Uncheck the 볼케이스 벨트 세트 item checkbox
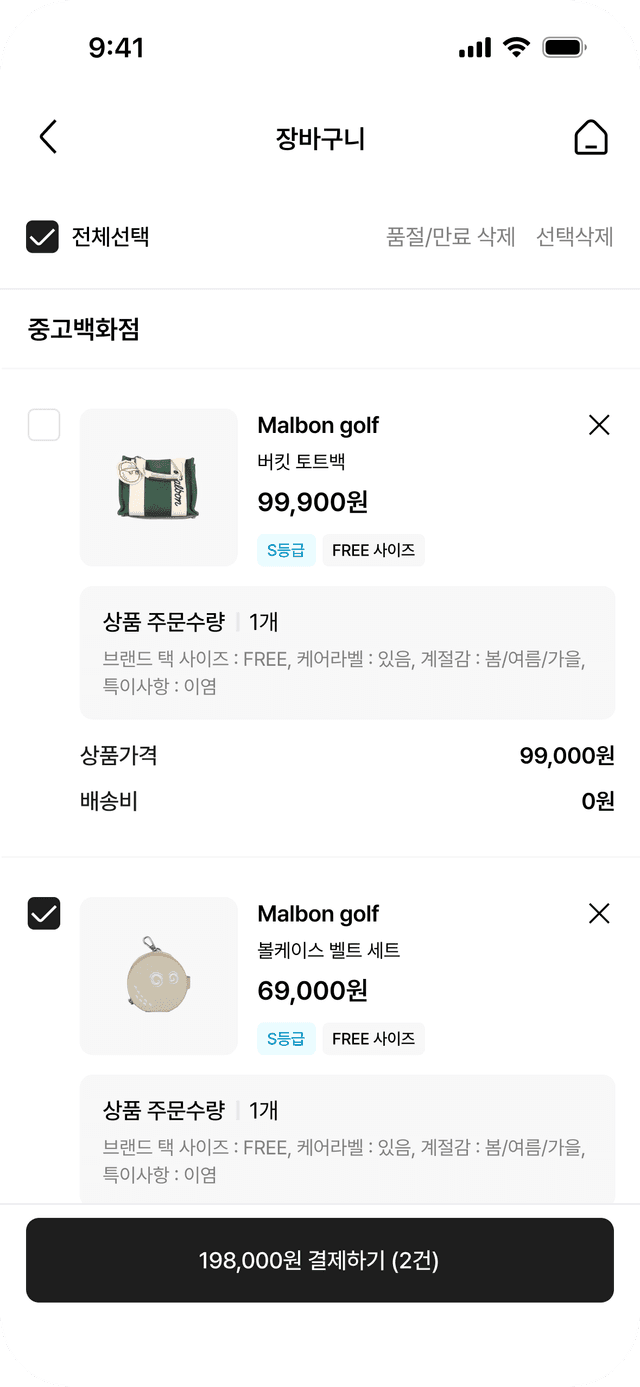This screenshot has height=1387, width=640. pyautogui.click(x=44, y=913)
